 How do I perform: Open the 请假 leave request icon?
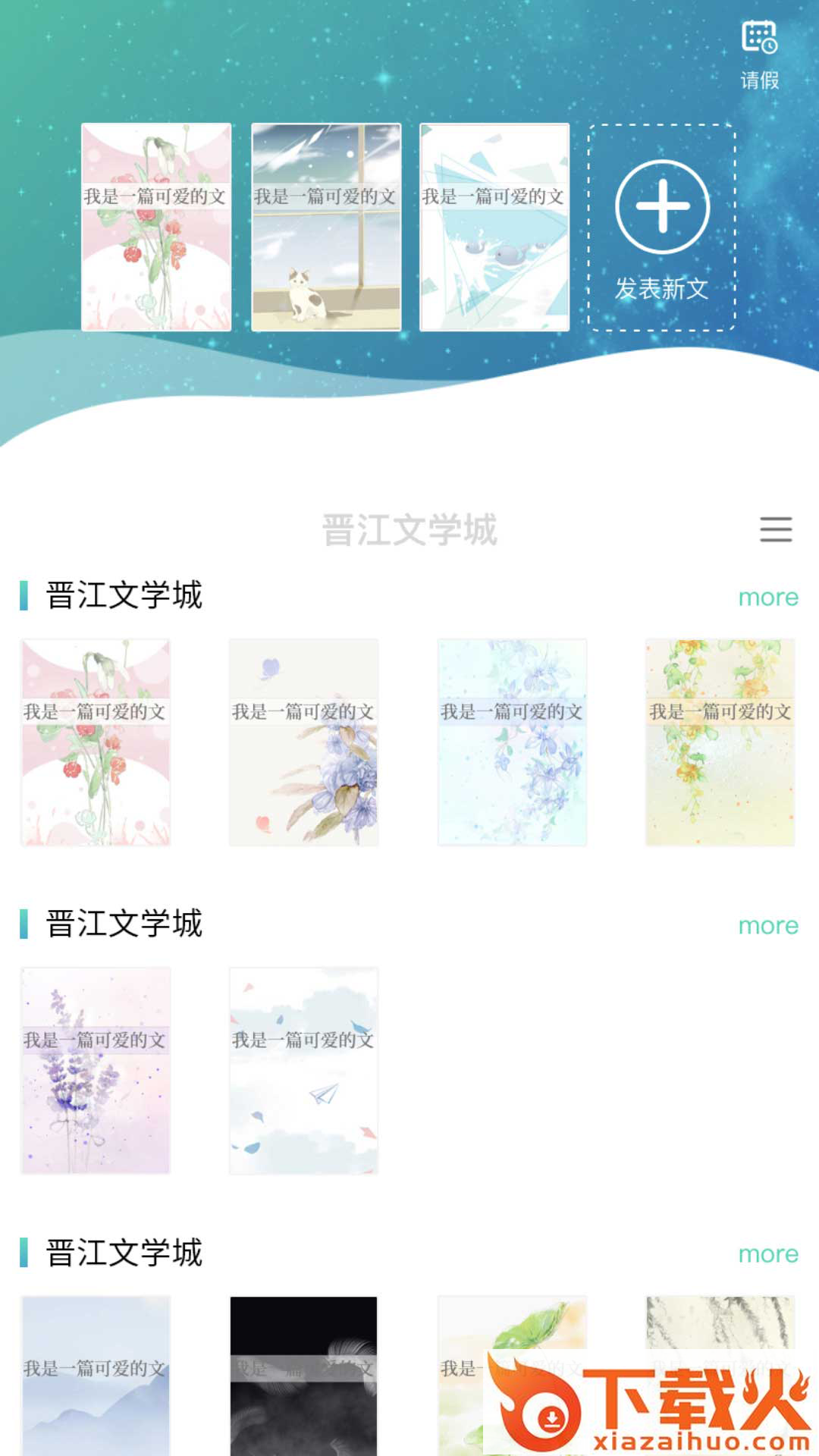[759, 55]
